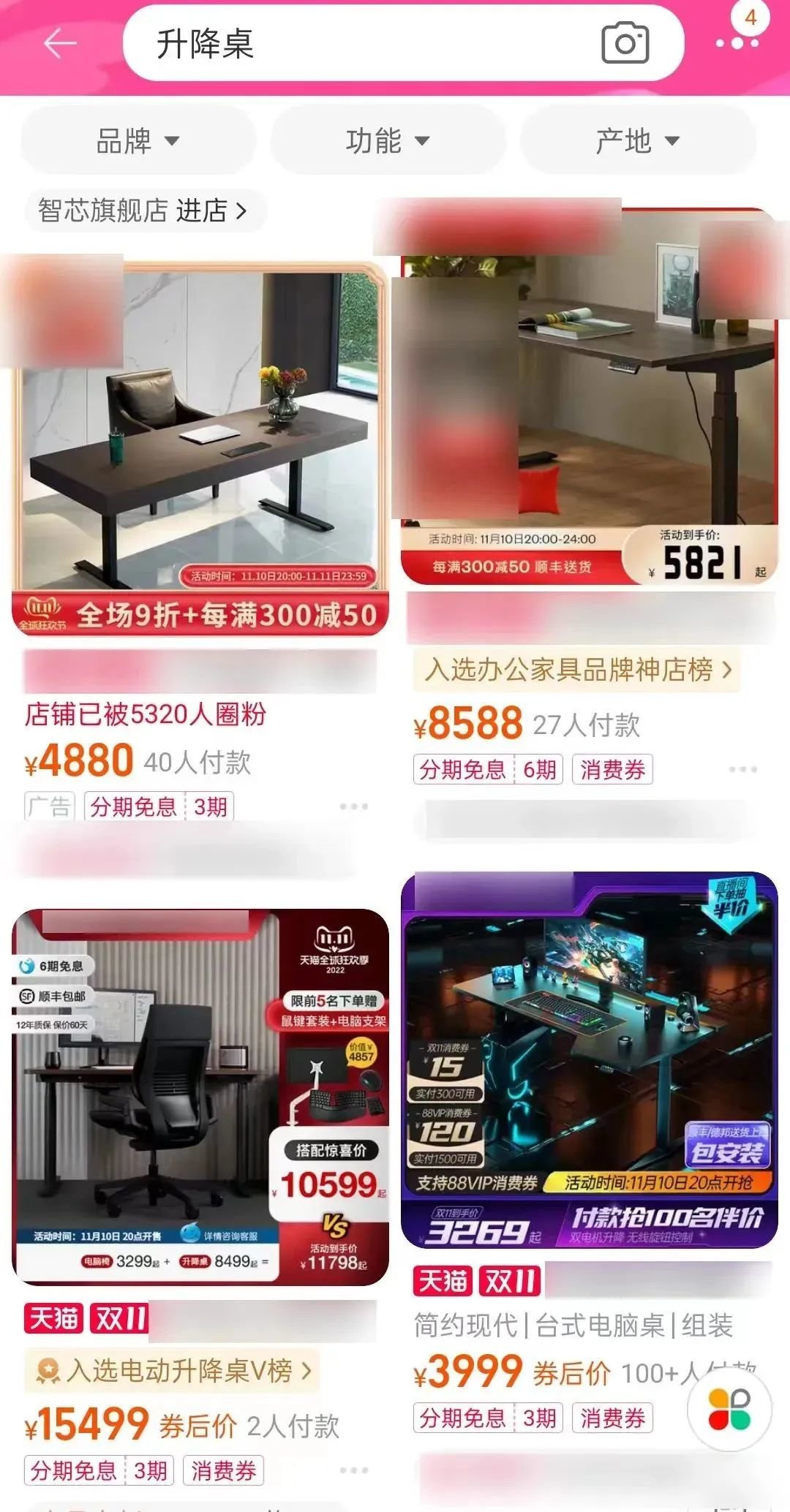
Task: Expand the 产地 filter dropdown
Action: click(637, 140)
